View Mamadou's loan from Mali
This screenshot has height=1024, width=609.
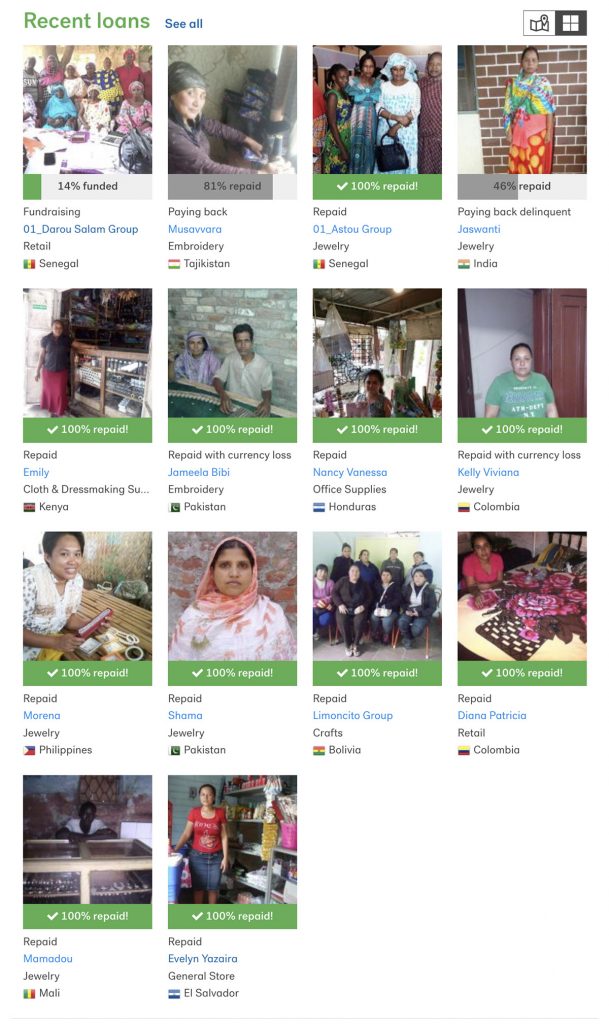[x=48, y=958]
